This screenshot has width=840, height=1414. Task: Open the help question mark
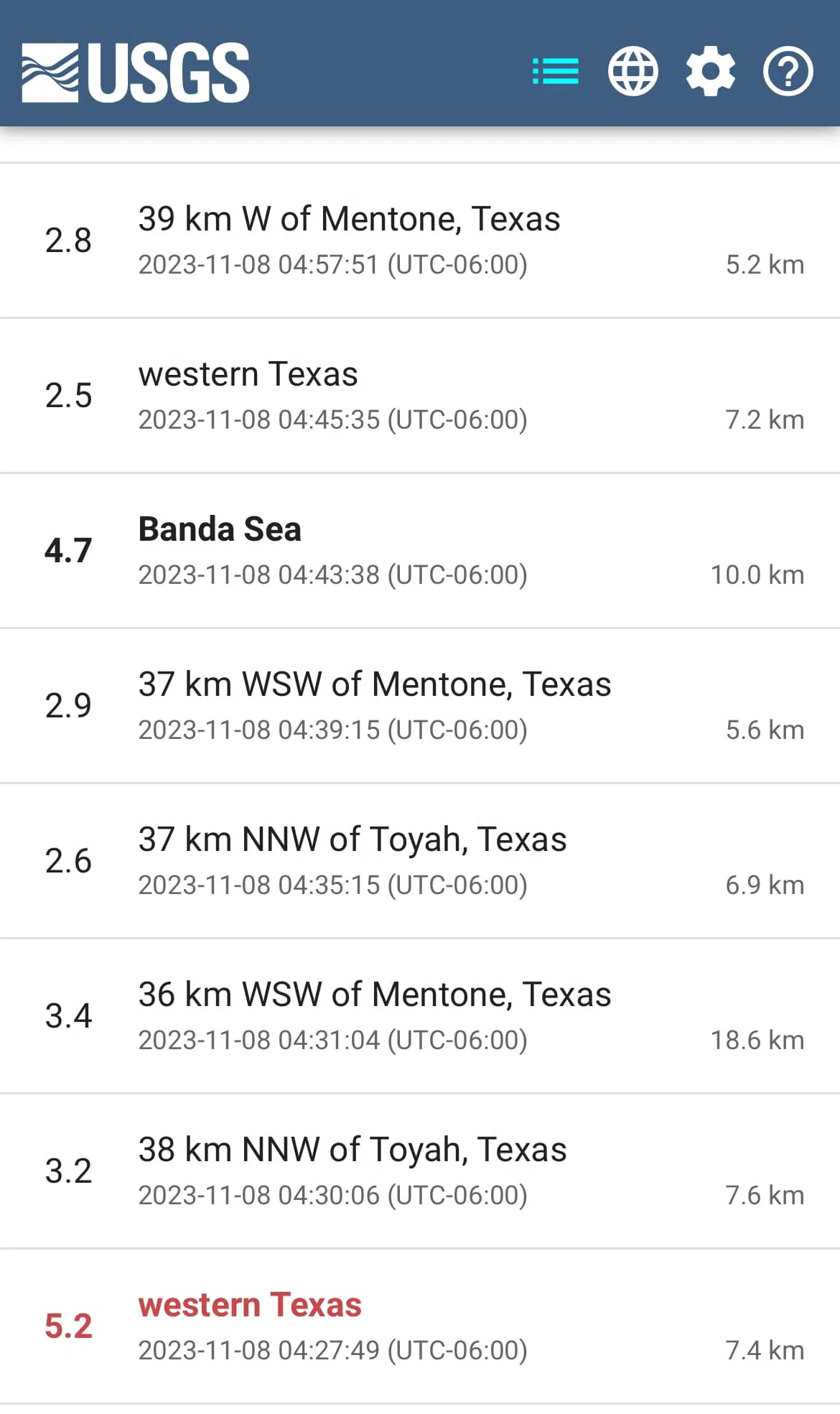point(788,71)
